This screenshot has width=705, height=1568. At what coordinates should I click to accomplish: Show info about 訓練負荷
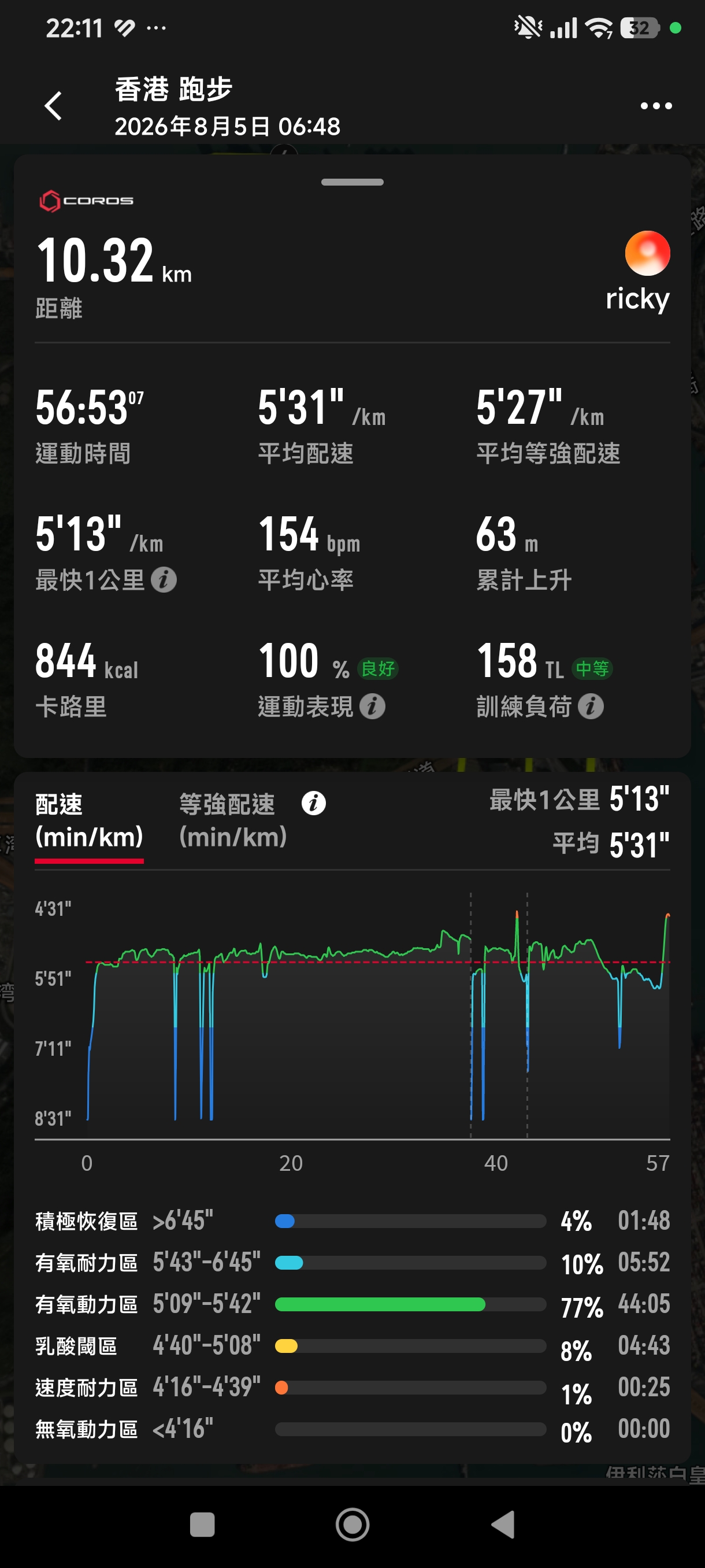591,707
